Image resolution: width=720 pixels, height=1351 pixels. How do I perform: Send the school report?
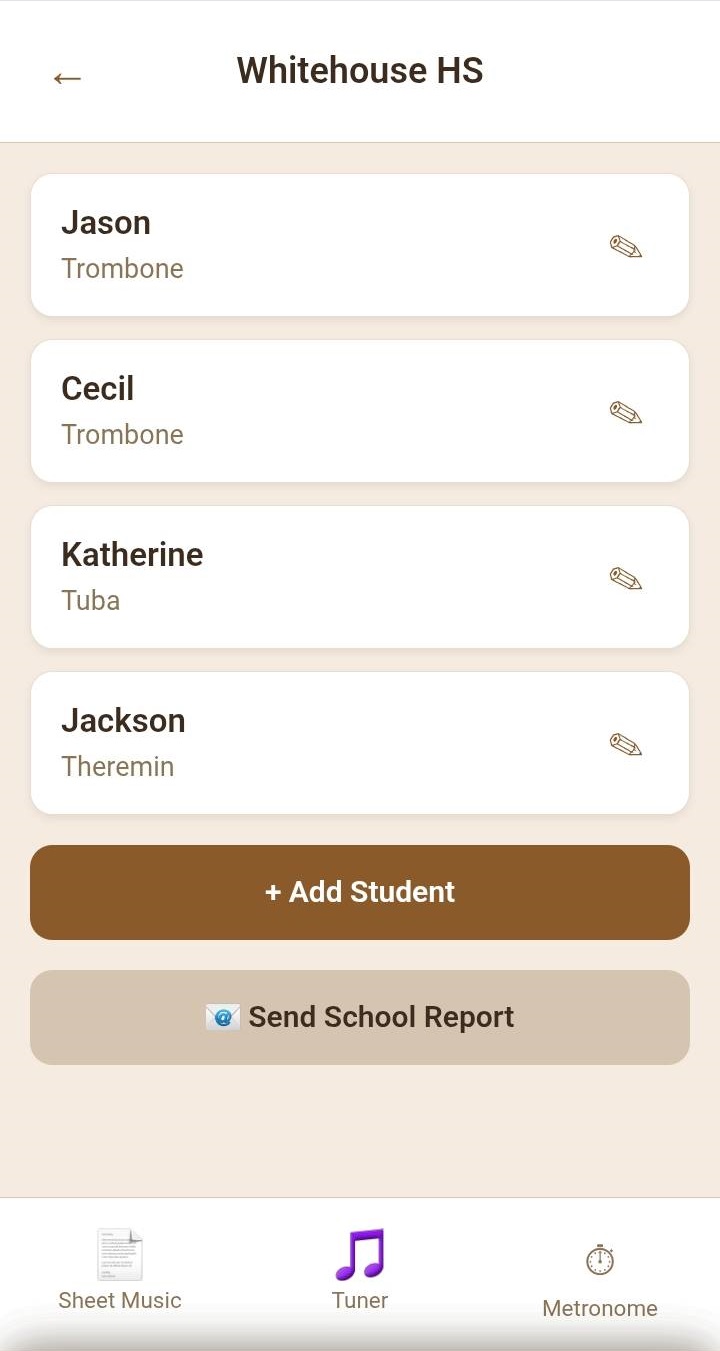(359, 1016)
